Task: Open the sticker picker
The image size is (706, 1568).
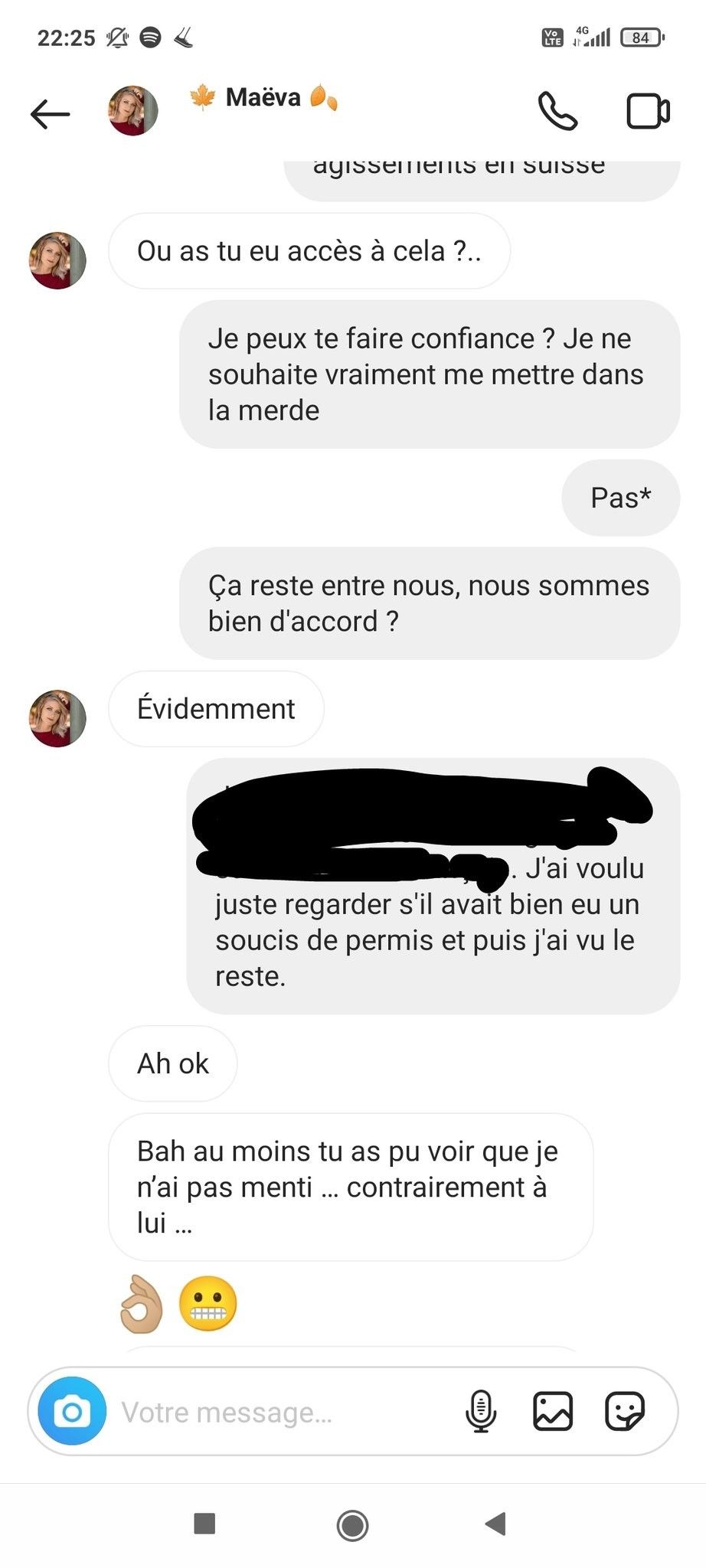Action: point(624,1411)
